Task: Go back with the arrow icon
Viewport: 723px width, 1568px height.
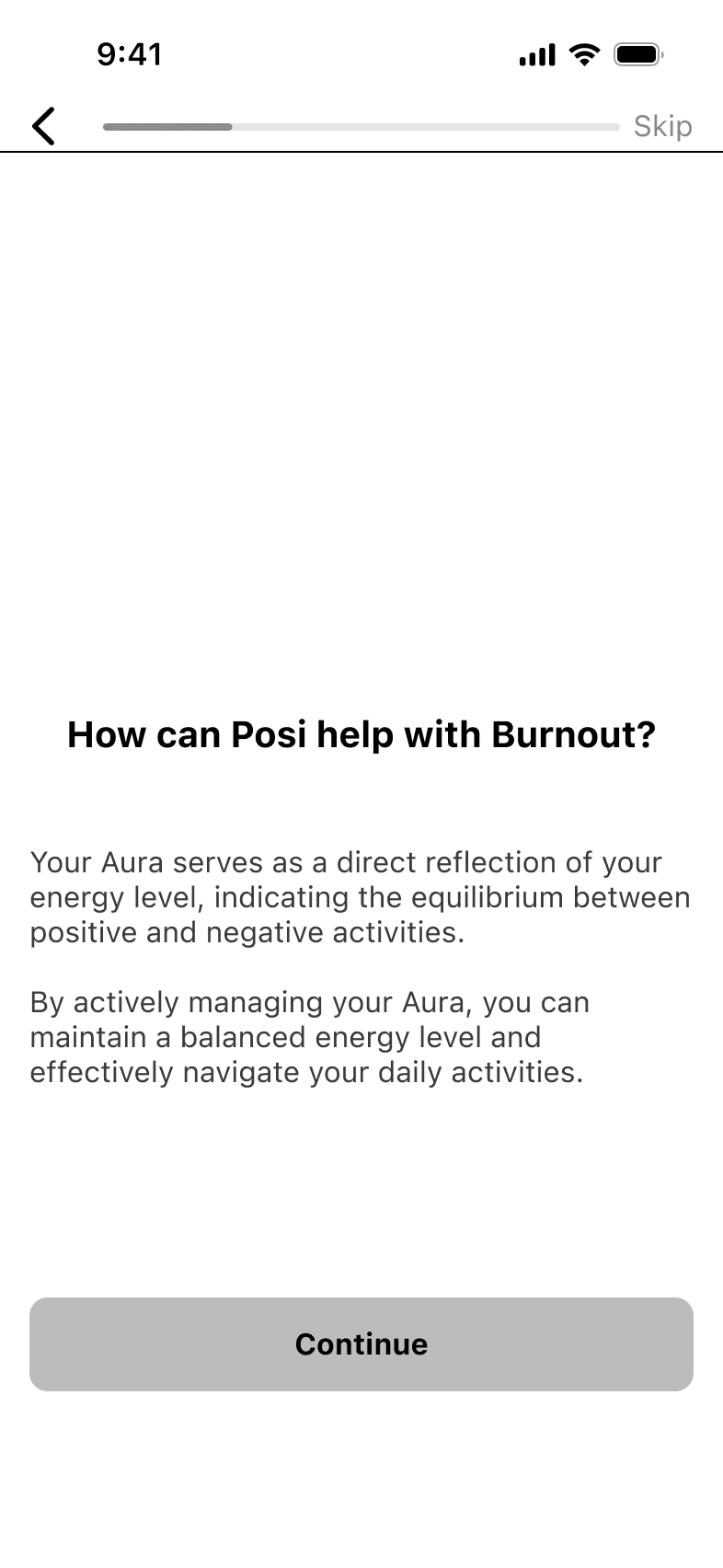Action: pos(43,126)
